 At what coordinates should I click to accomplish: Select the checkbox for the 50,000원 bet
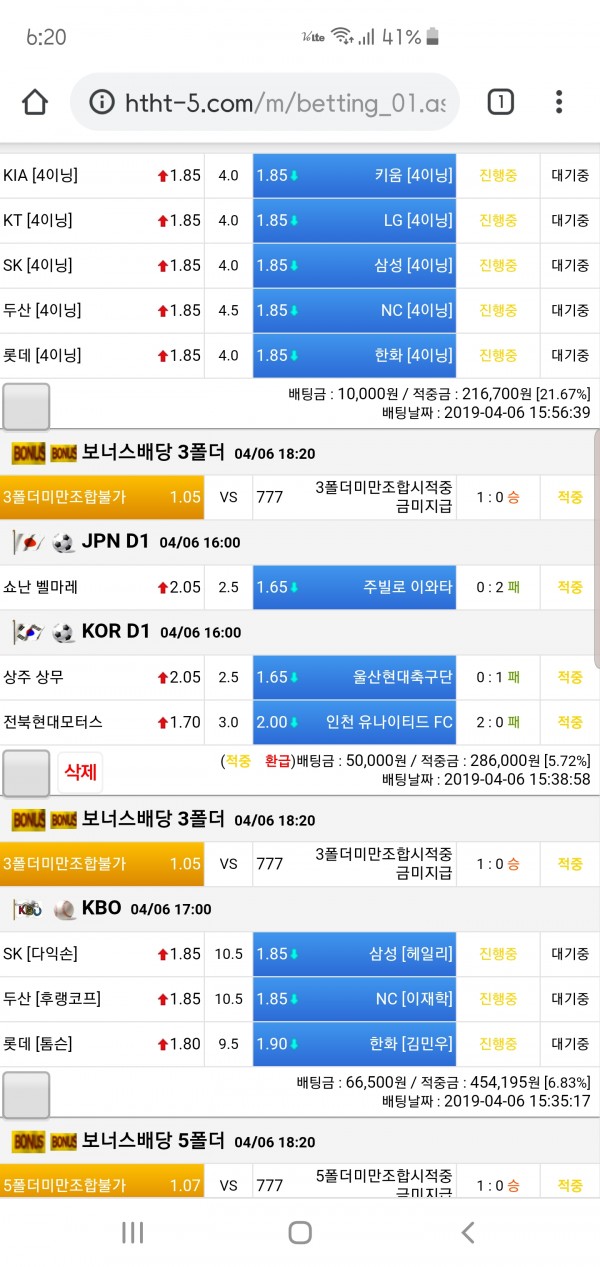point(26,773)
